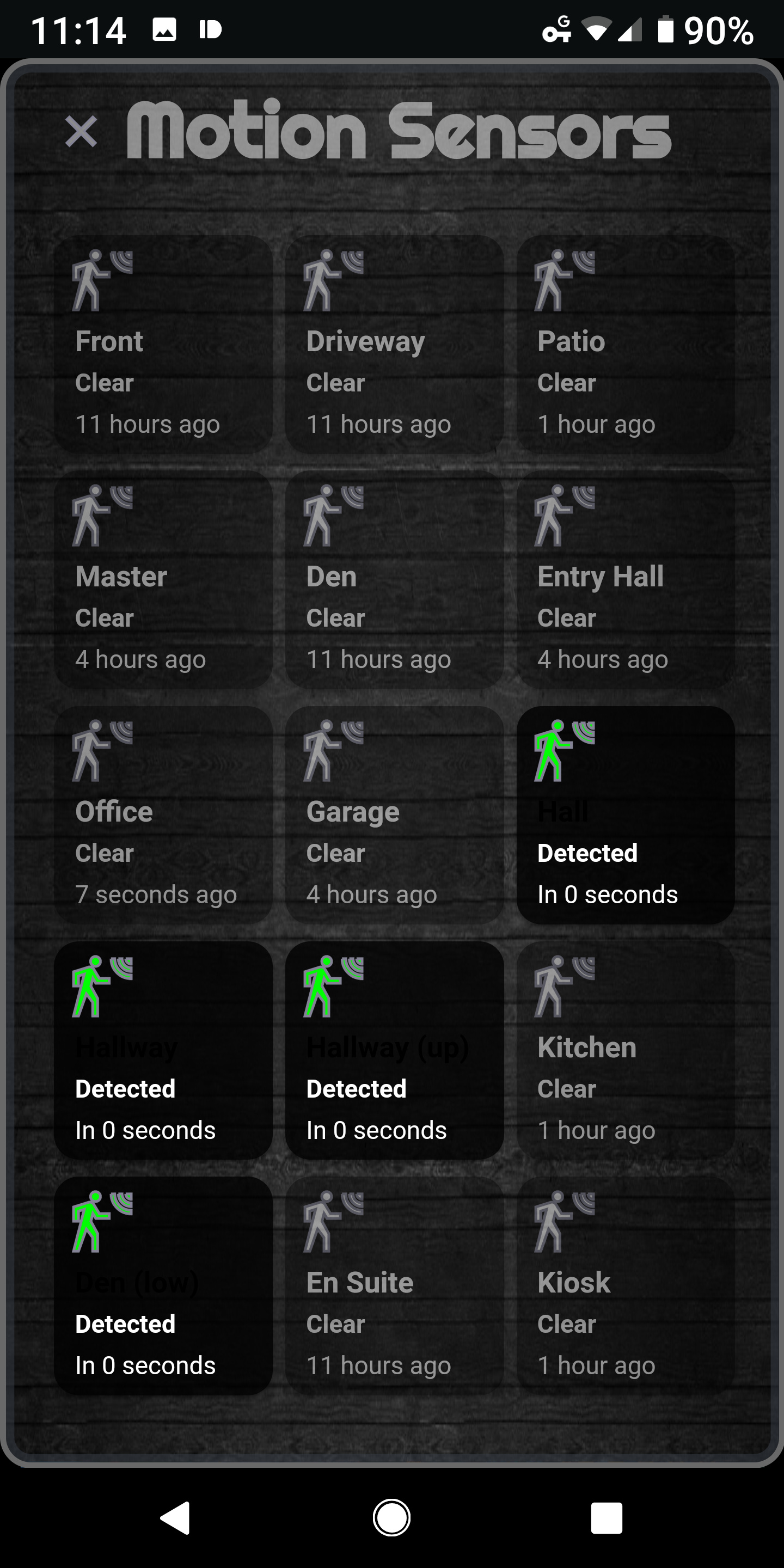Select the Kiosk motion sensor

pyautogui.click(x=625, y=1285)
